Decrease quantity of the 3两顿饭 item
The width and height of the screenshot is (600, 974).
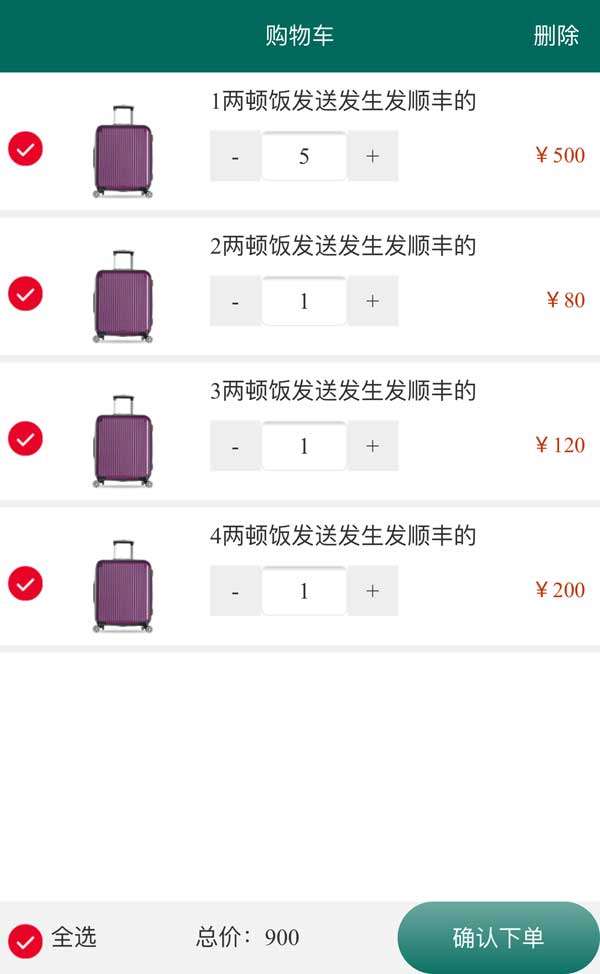click(x=235, y=446)
